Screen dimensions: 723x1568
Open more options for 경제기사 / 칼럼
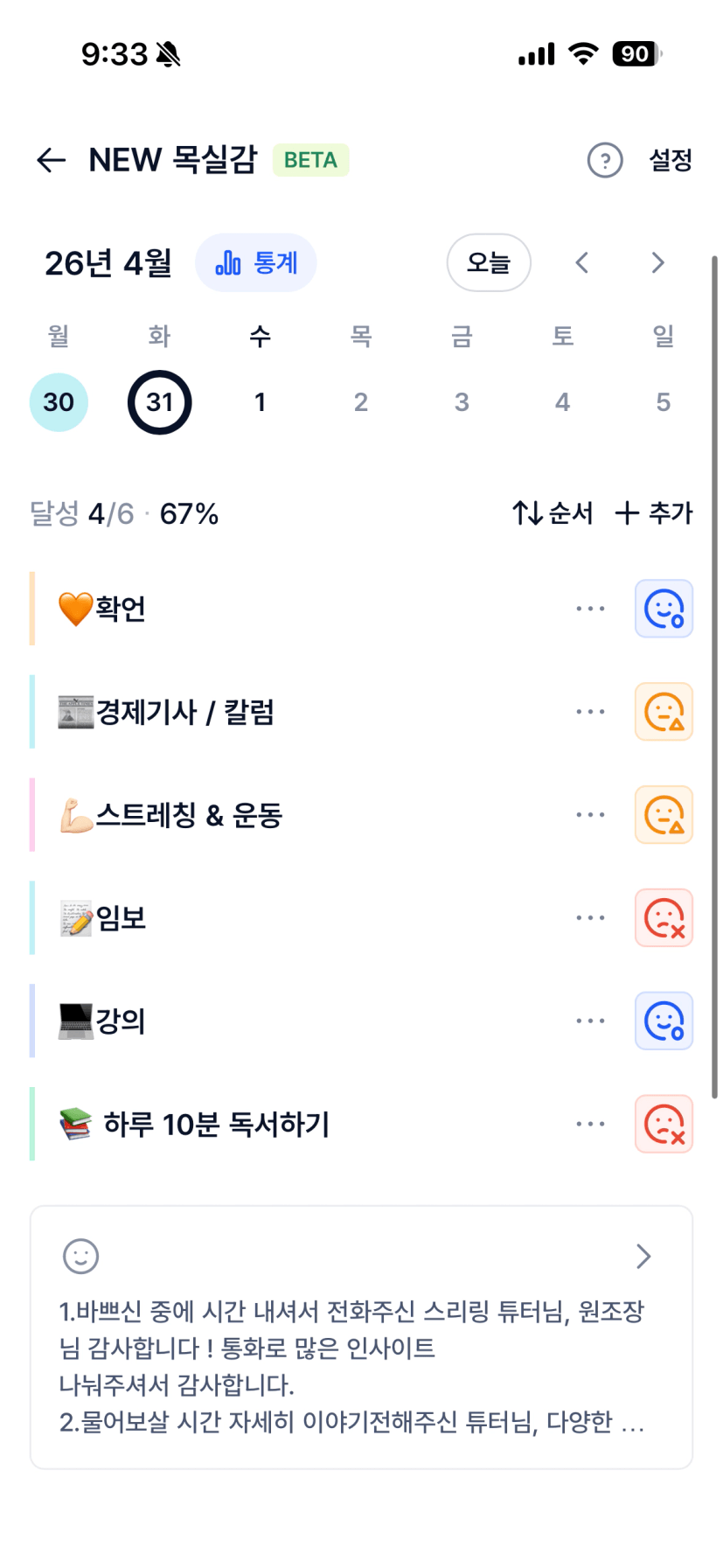coord(590,712)
